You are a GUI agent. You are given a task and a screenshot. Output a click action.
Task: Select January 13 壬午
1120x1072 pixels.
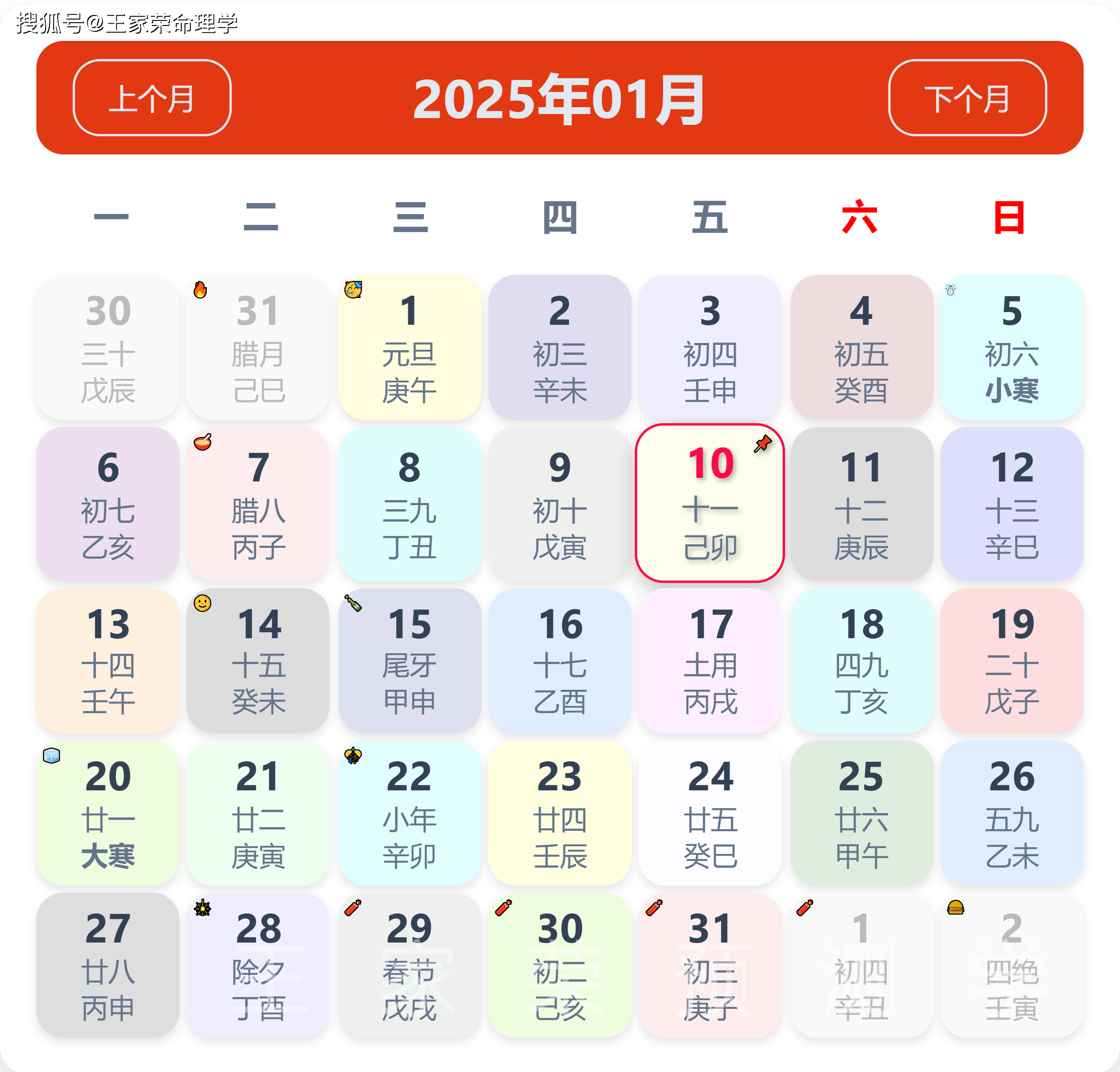[108, 661]
